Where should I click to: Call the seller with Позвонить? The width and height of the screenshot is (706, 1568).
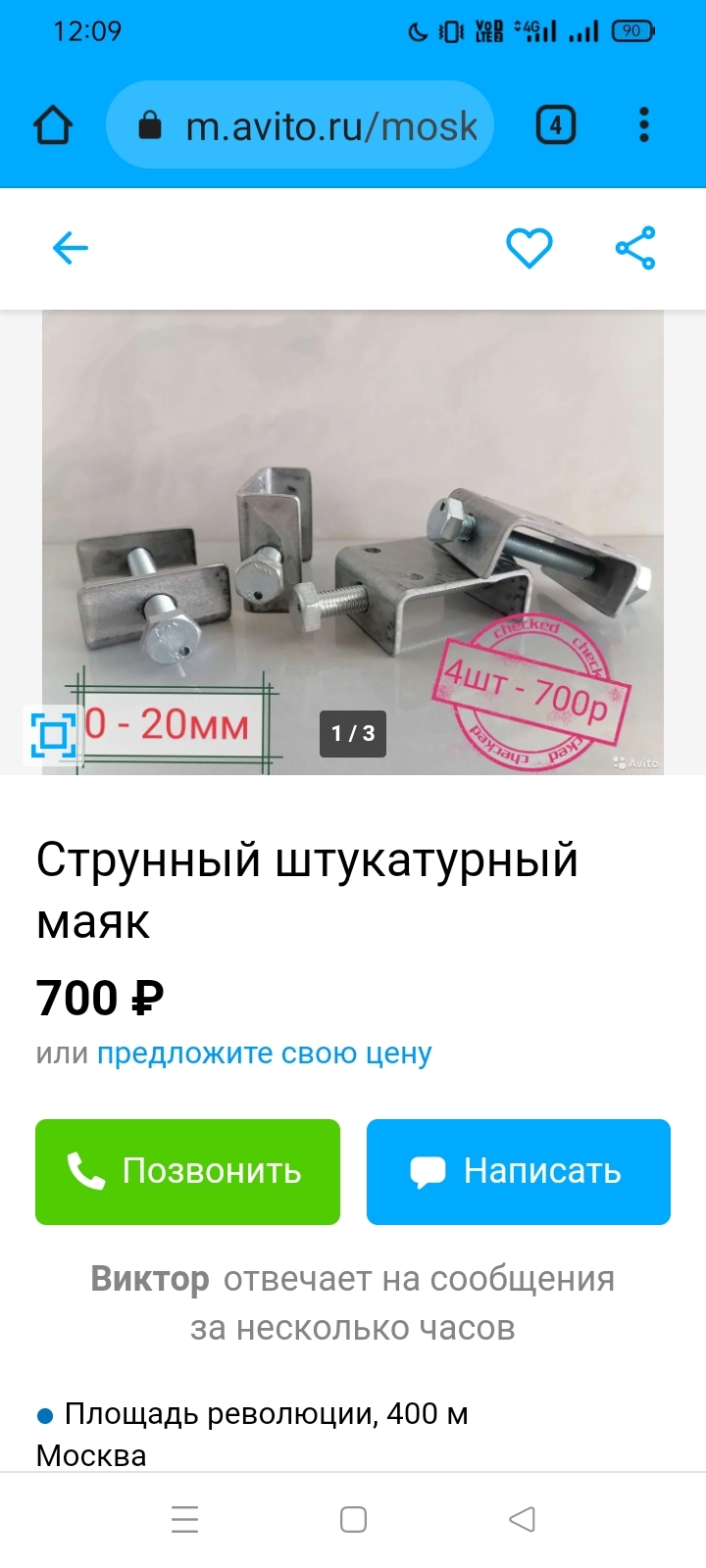pos(187,1171)
